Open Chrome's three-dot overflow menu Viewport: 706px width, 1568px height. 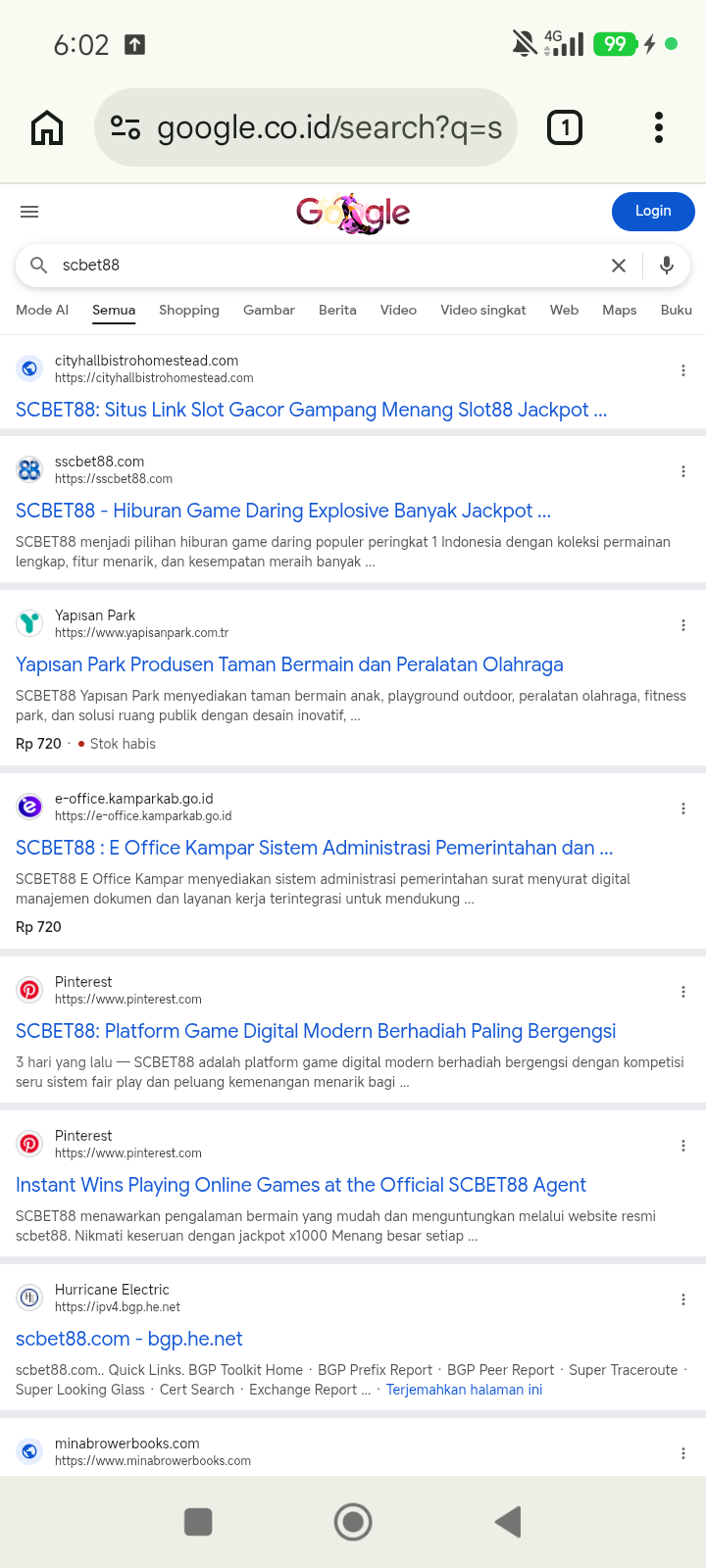pos(659,127)
